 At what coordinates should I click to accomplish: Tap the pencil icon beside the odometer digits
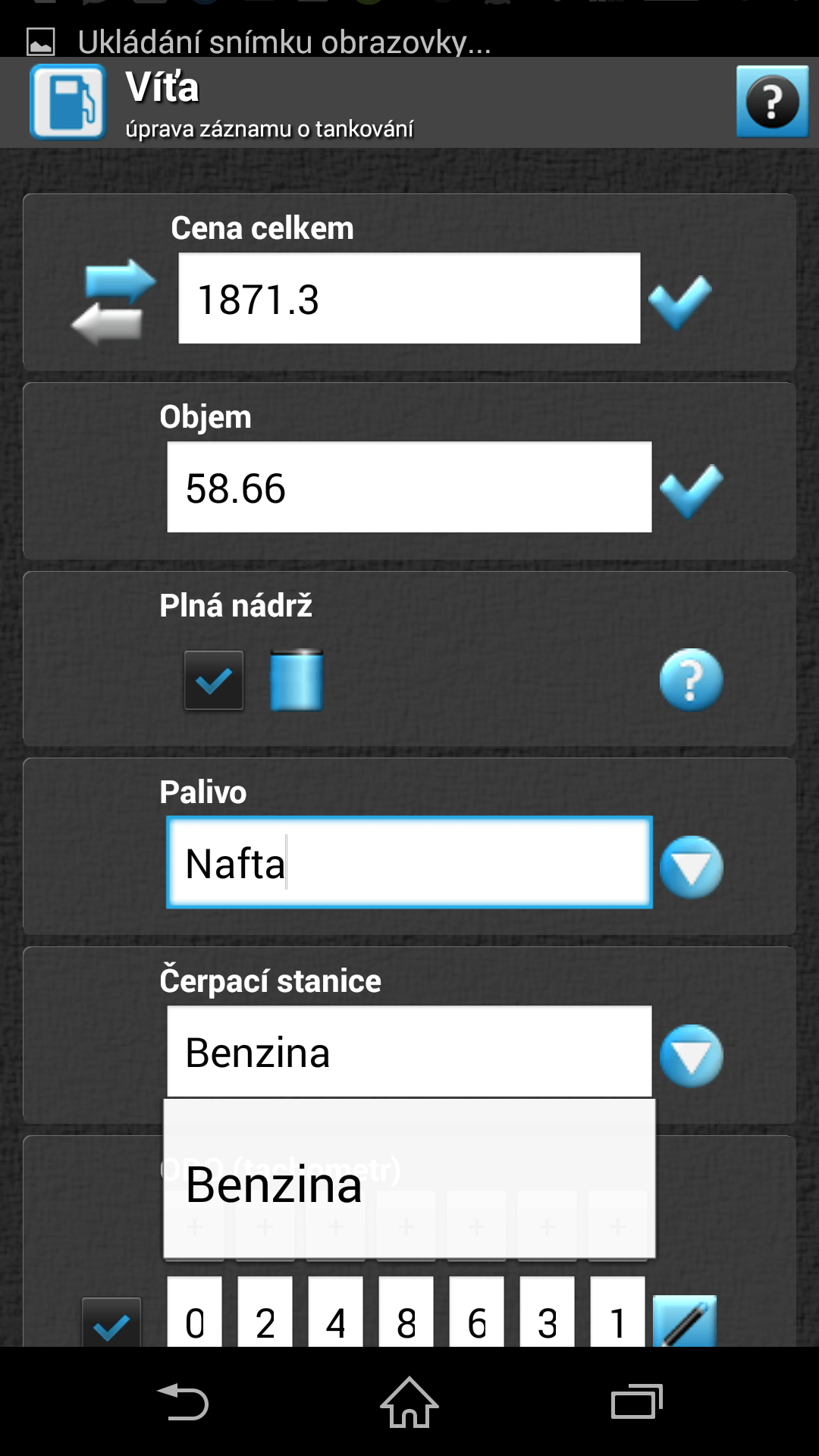click(x=685, y=1321)
